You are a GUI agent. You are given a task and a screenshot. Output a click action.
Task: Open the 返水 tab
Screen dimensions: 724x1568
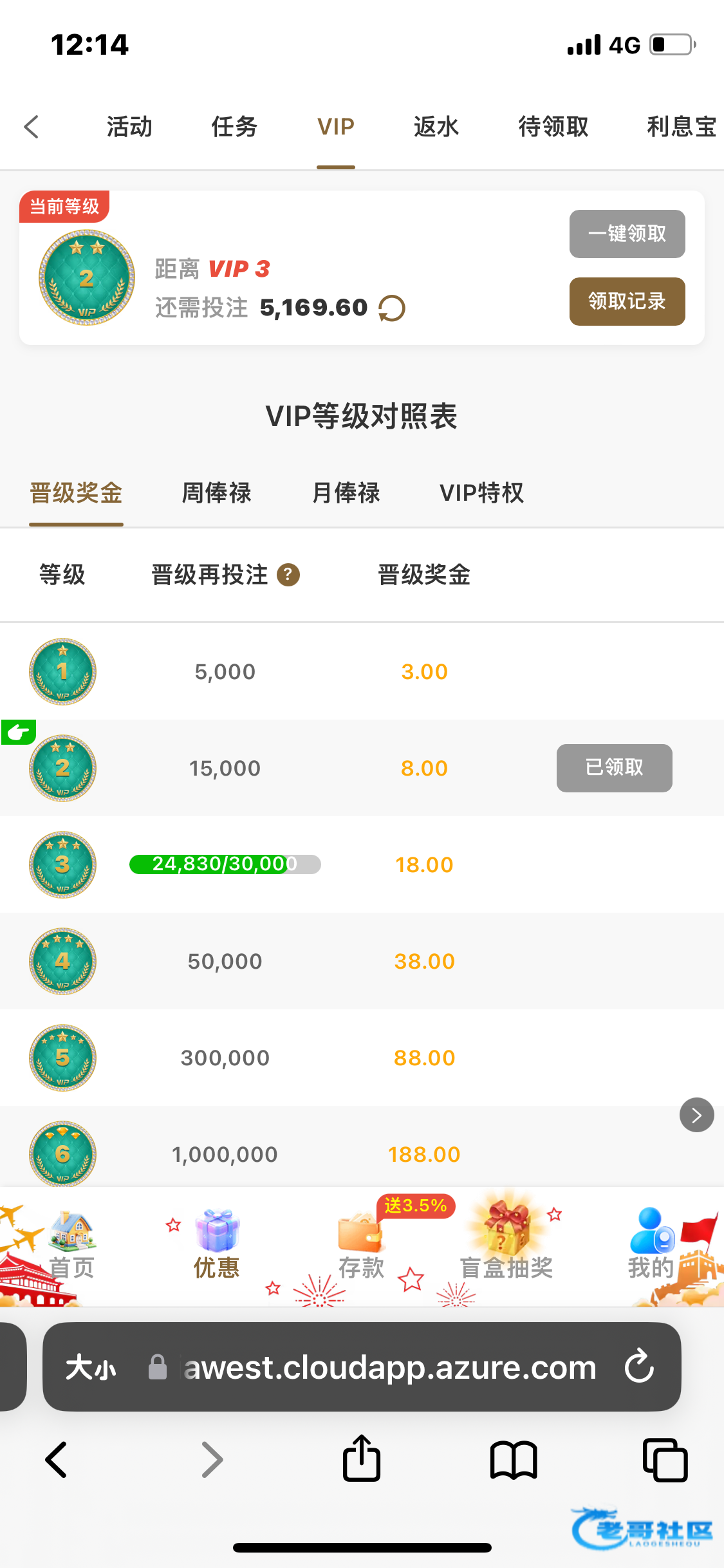(436, 127)
